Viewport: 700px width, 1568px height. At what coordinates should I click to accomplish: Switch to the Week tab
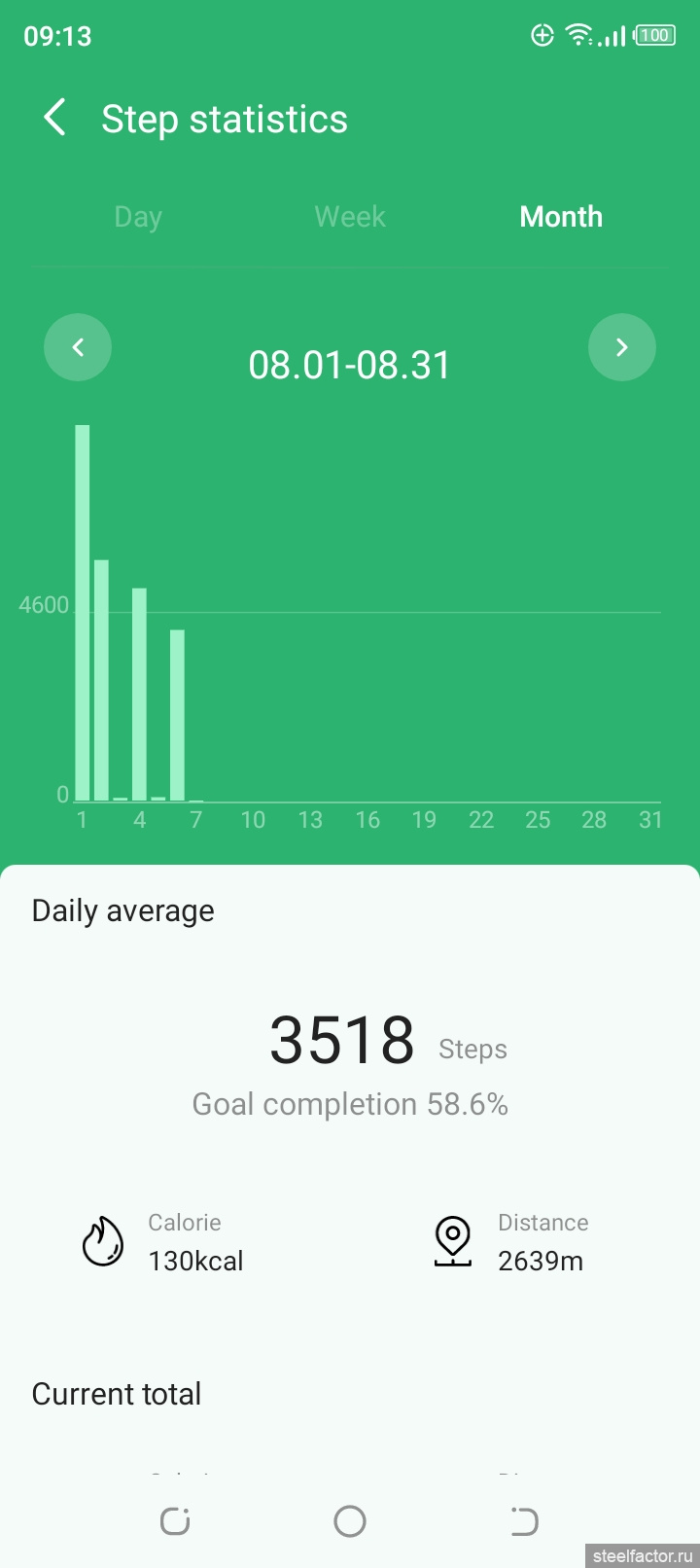click(x=350, y=217)
